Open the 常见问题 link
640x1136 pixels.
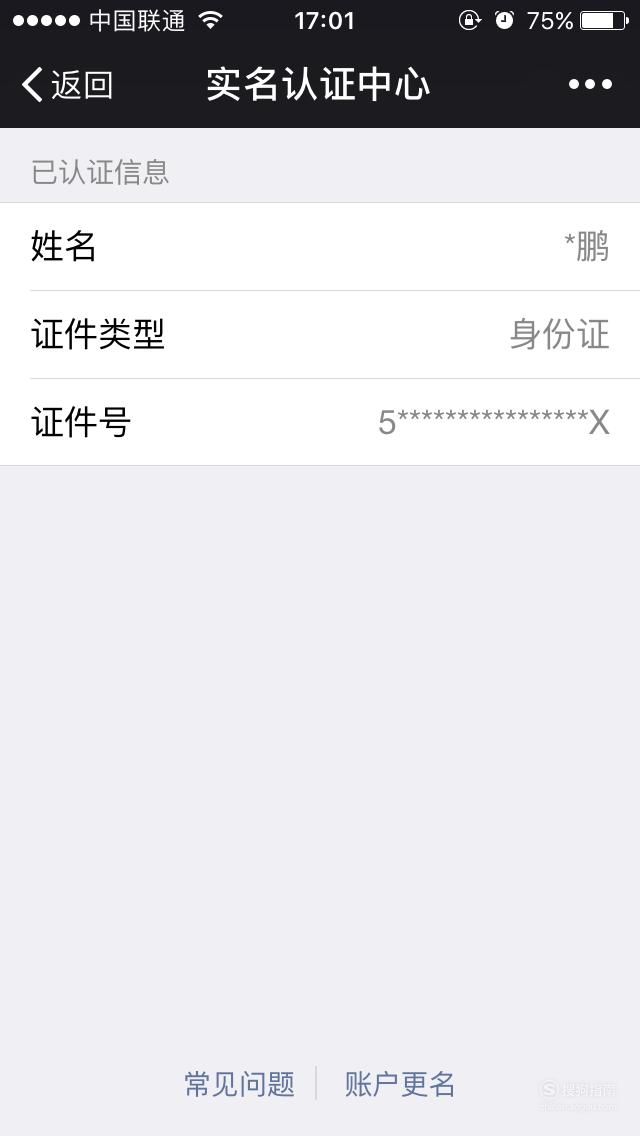pos(239,1085)
